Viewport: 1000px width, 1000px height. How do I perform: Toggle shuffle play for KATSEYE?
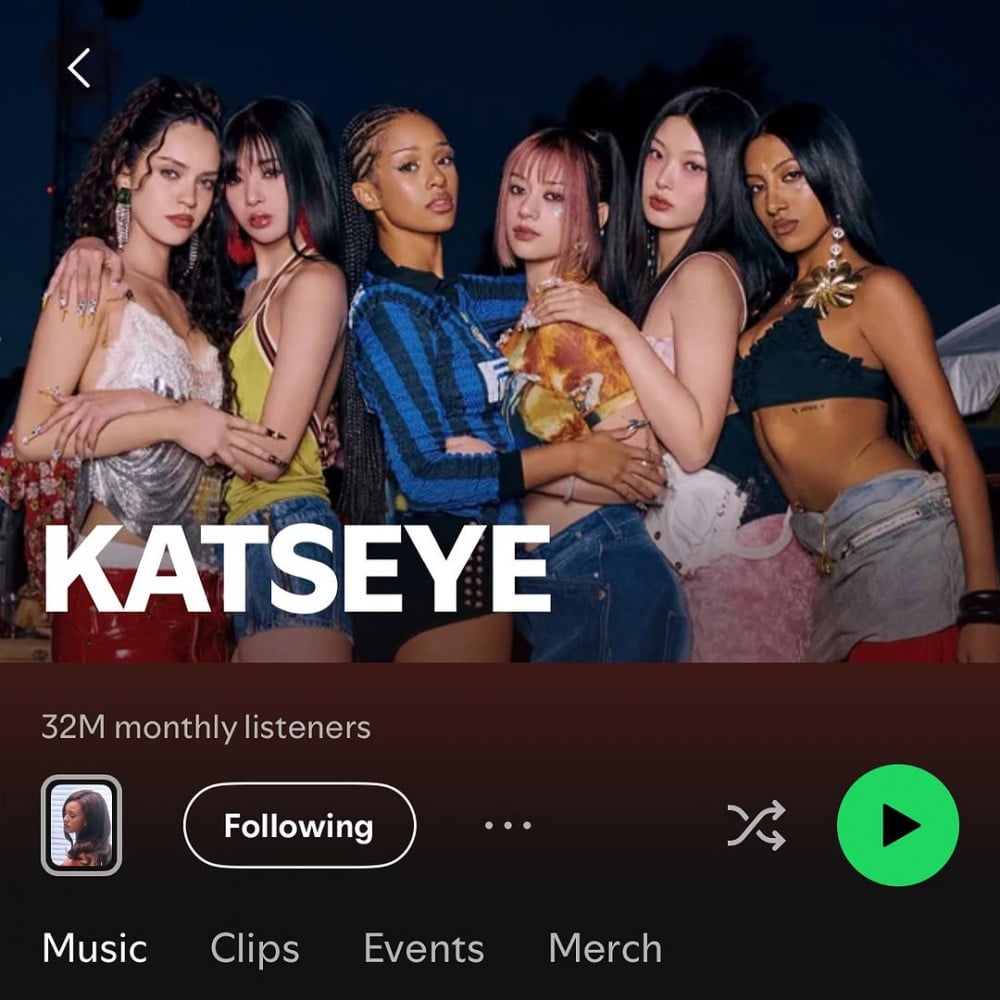pyautogui.click(x=755, y=826)
